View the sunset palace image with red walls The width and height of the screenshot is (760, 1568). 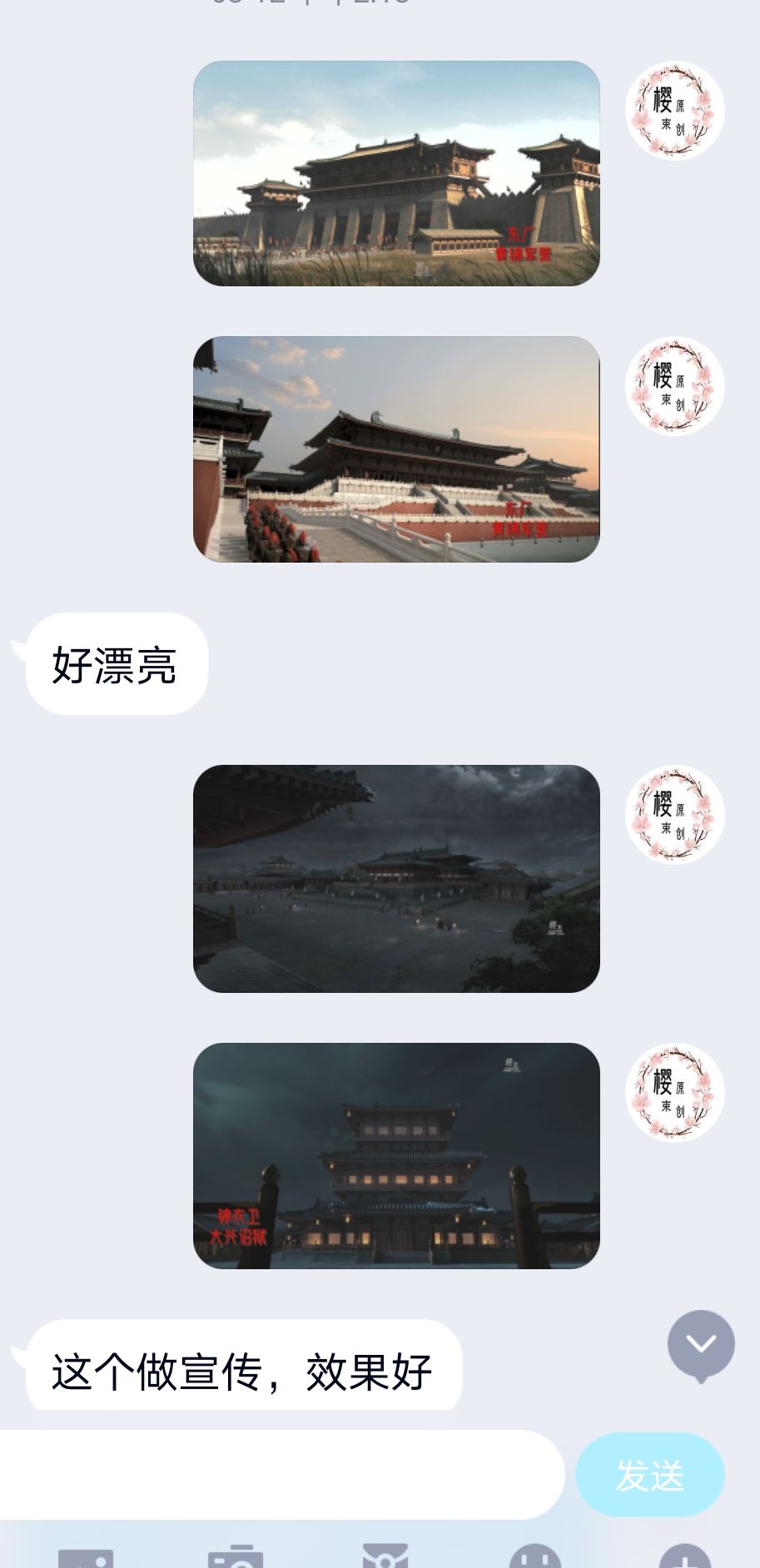(x=396, y=449)
